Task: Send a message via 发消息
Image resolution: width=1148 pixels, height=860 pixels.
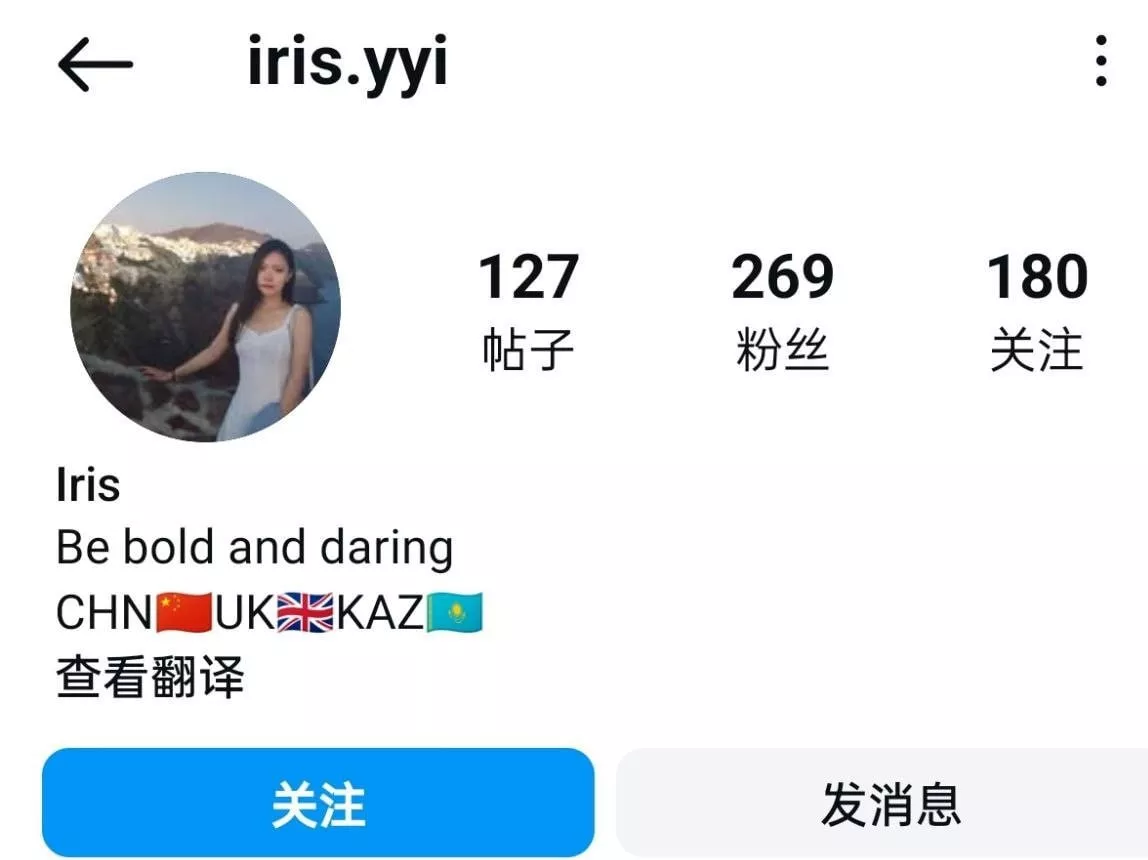Action: [888, 803]
